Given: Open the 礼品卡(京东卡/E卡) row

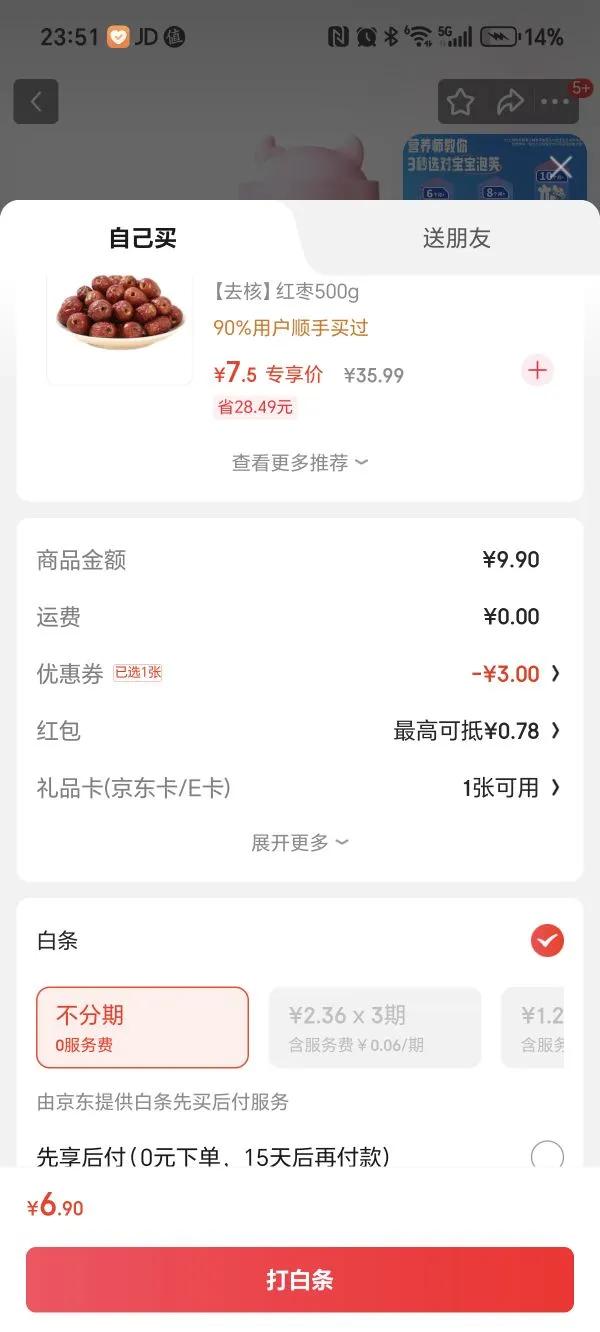Looking at the screenshot, I should 300,788.
